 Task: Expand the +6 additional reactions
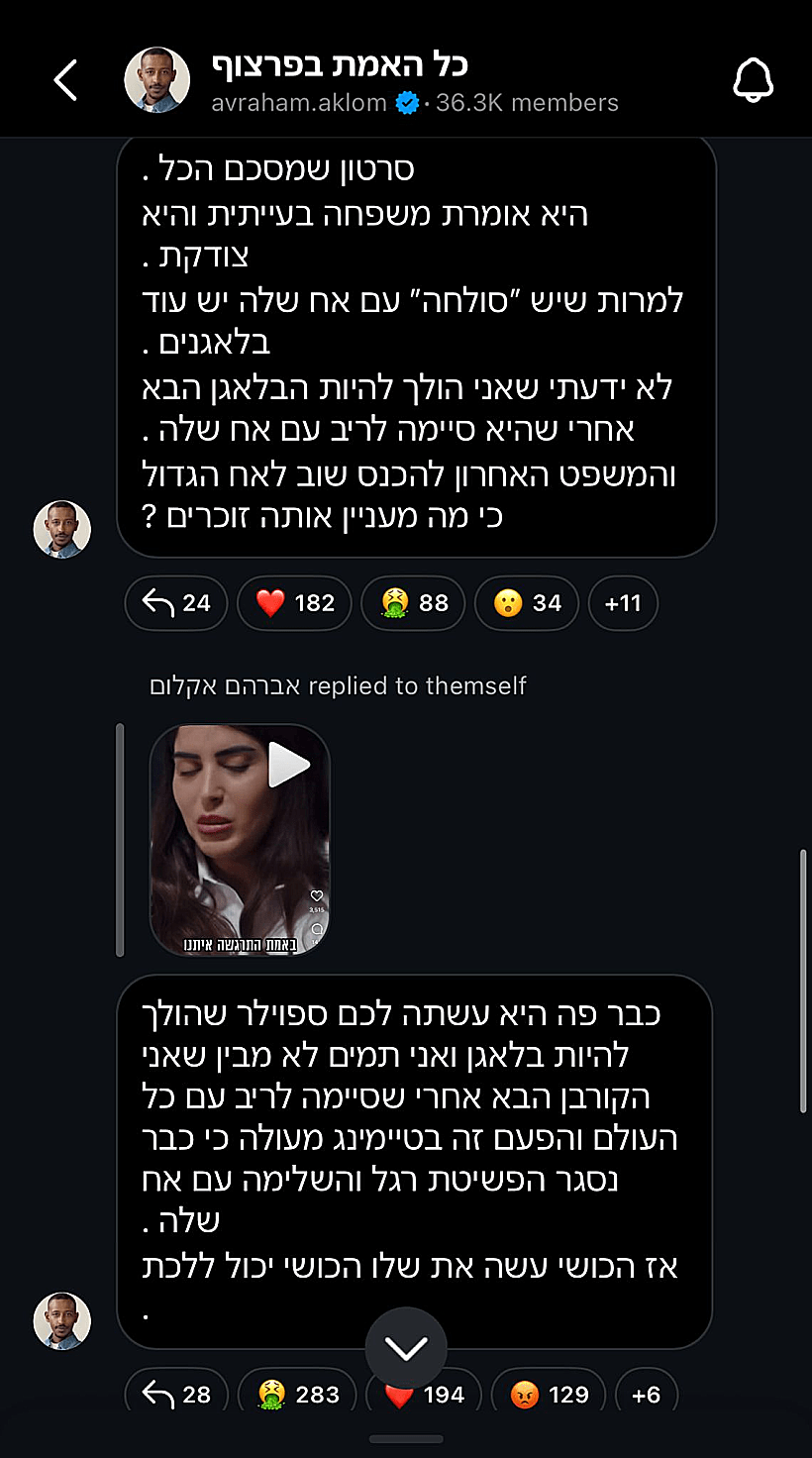(x=647, y=1394)
